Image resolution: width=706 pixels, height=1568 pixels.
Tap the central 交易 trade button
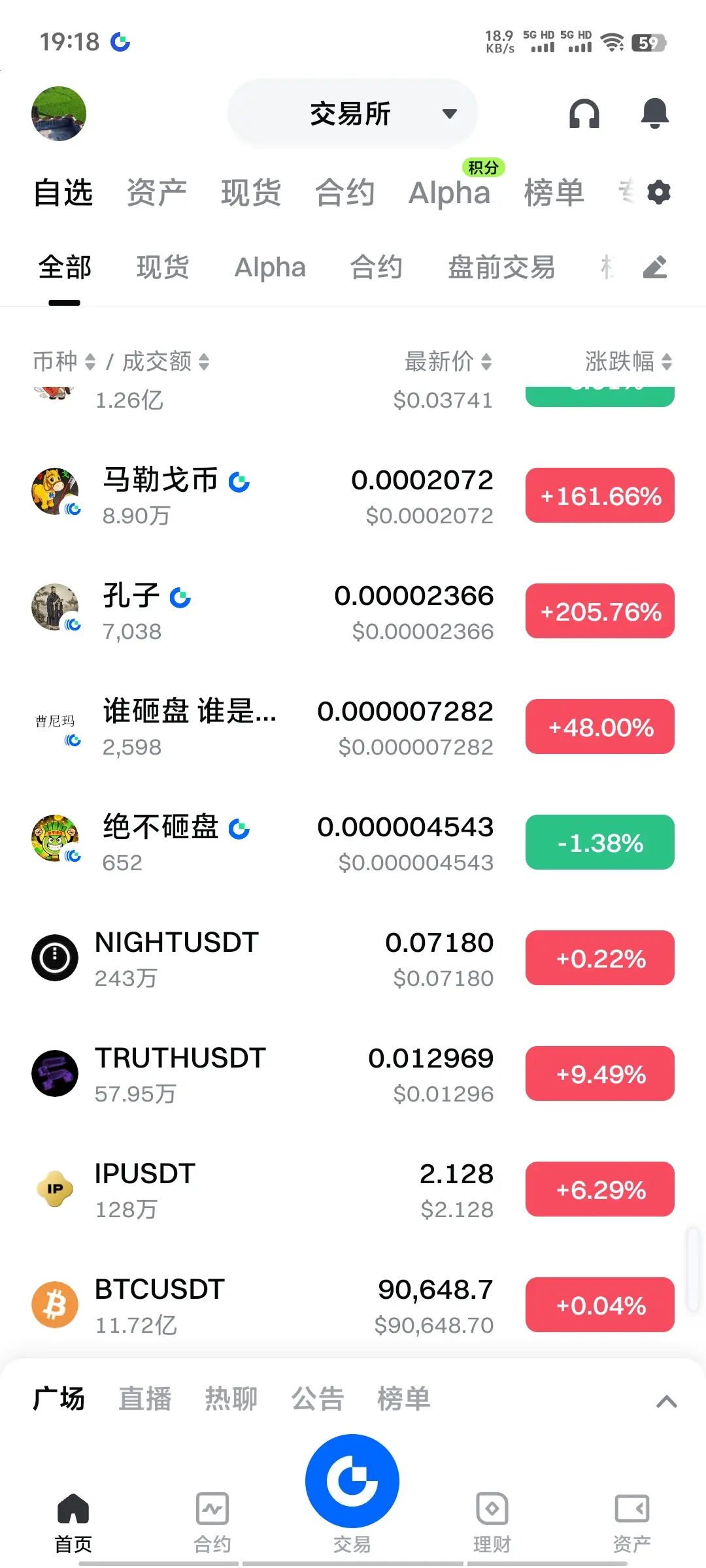[x=352, y=1481]
